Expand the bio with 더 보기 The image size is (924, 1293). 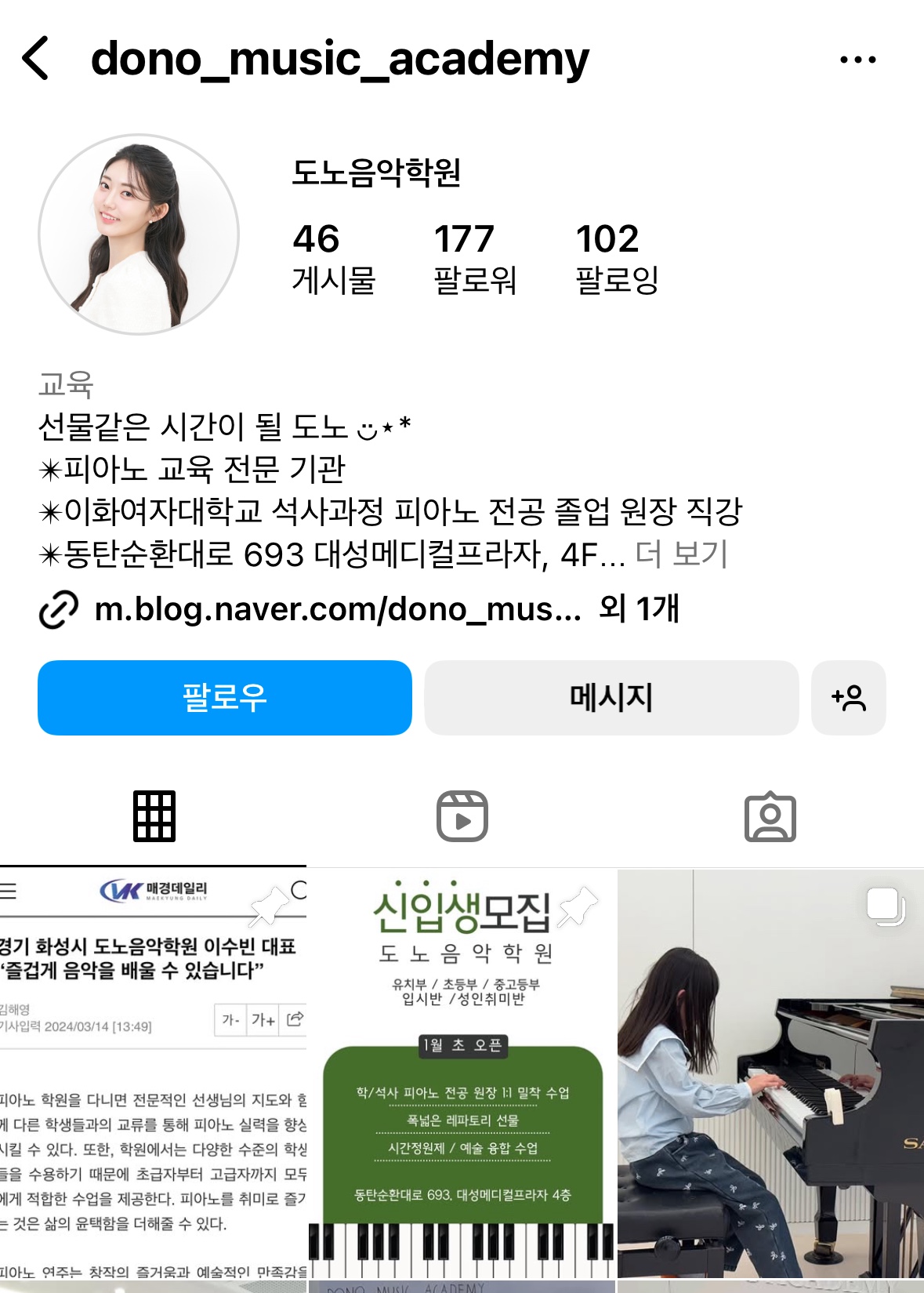pos(681,554)
